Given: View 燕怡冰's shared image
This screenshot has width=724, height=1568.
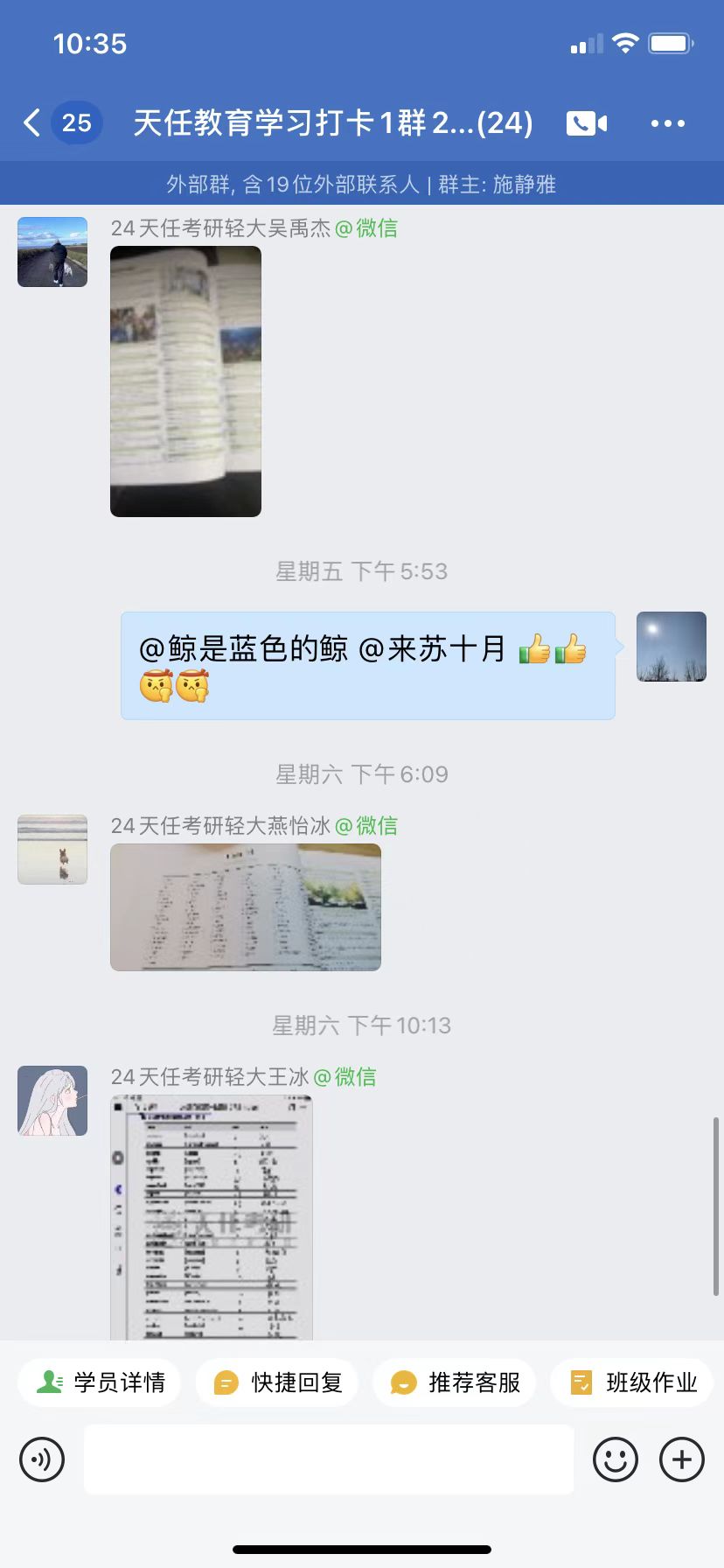Looking at the screenshot, I should (x=246, y=907).
